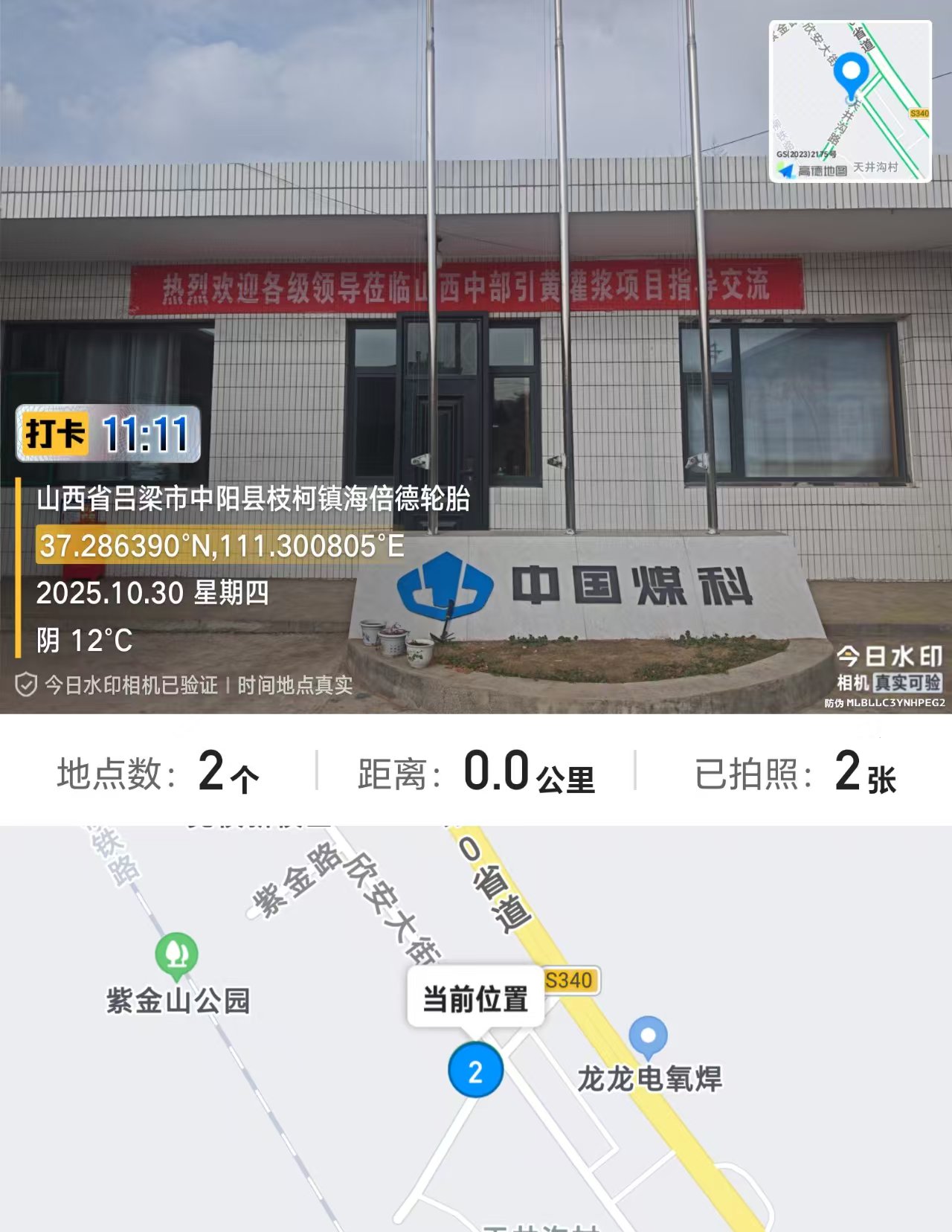This screenshot has height=1232, width=952.
Task: Expand the 已拍照 2张 photo count
Action: click(794, 776)
